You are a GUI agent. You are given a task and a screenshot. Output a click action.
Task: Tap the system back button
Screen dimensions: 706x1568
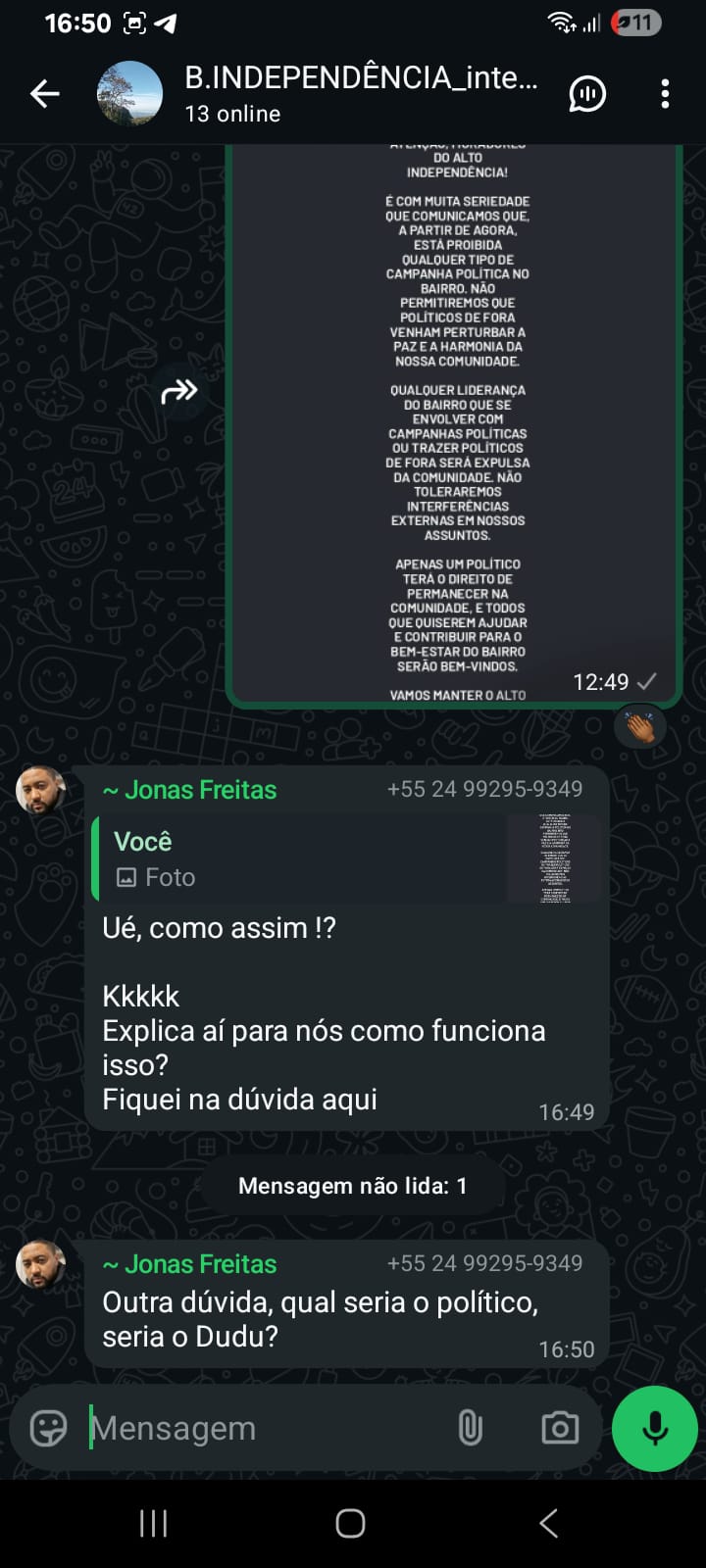(x=549, y=1523)
